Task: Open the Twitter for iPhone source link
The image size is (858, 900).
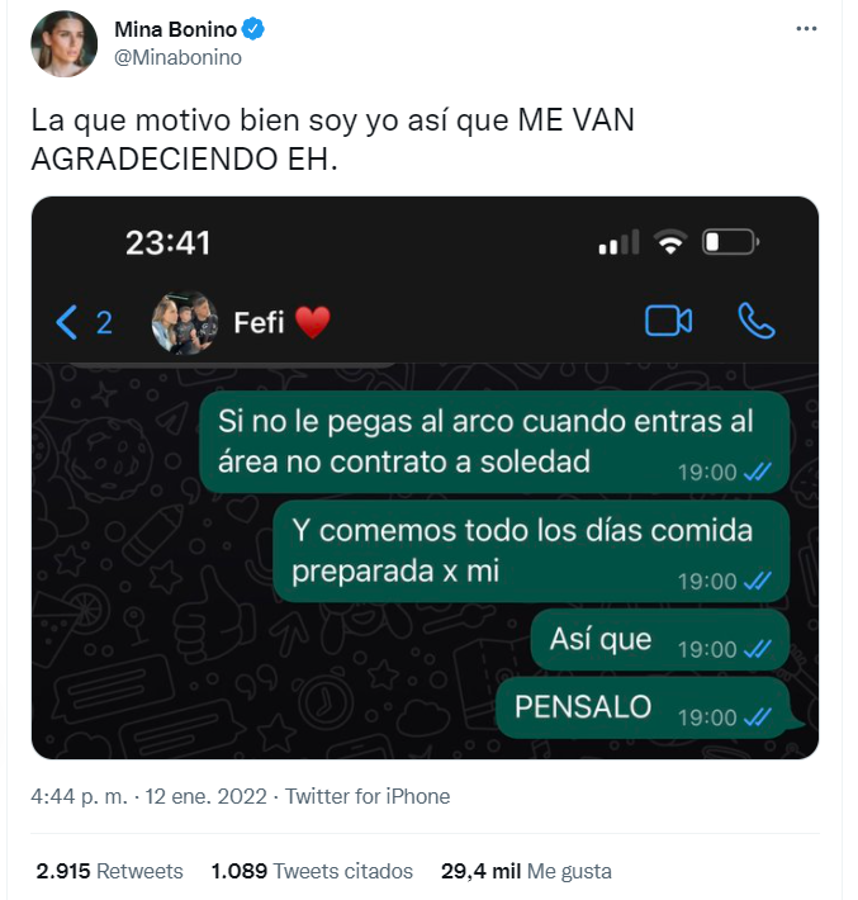Action: tap(367, 796)
